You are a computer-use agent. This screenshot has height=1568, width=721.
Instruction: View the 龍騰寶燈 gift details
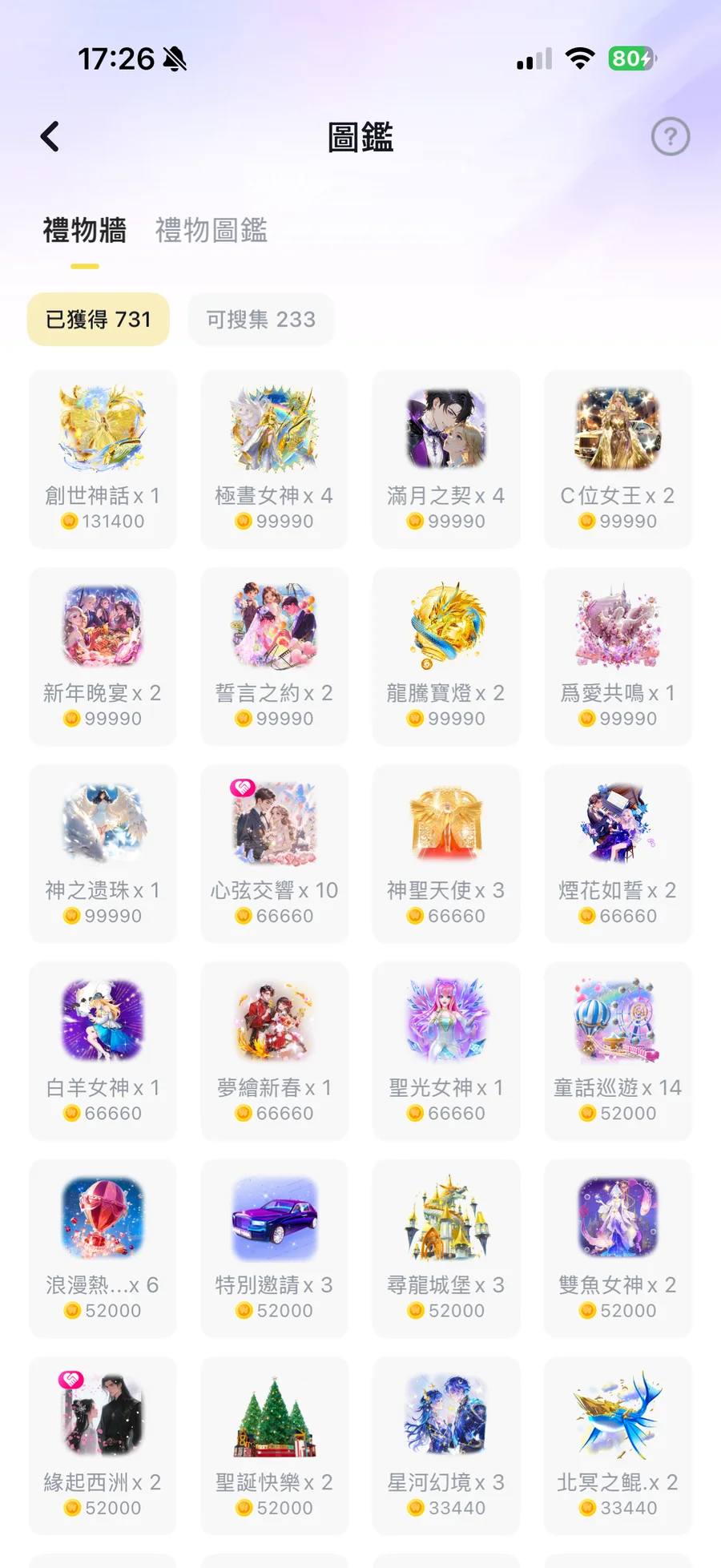tap(446, 656)
